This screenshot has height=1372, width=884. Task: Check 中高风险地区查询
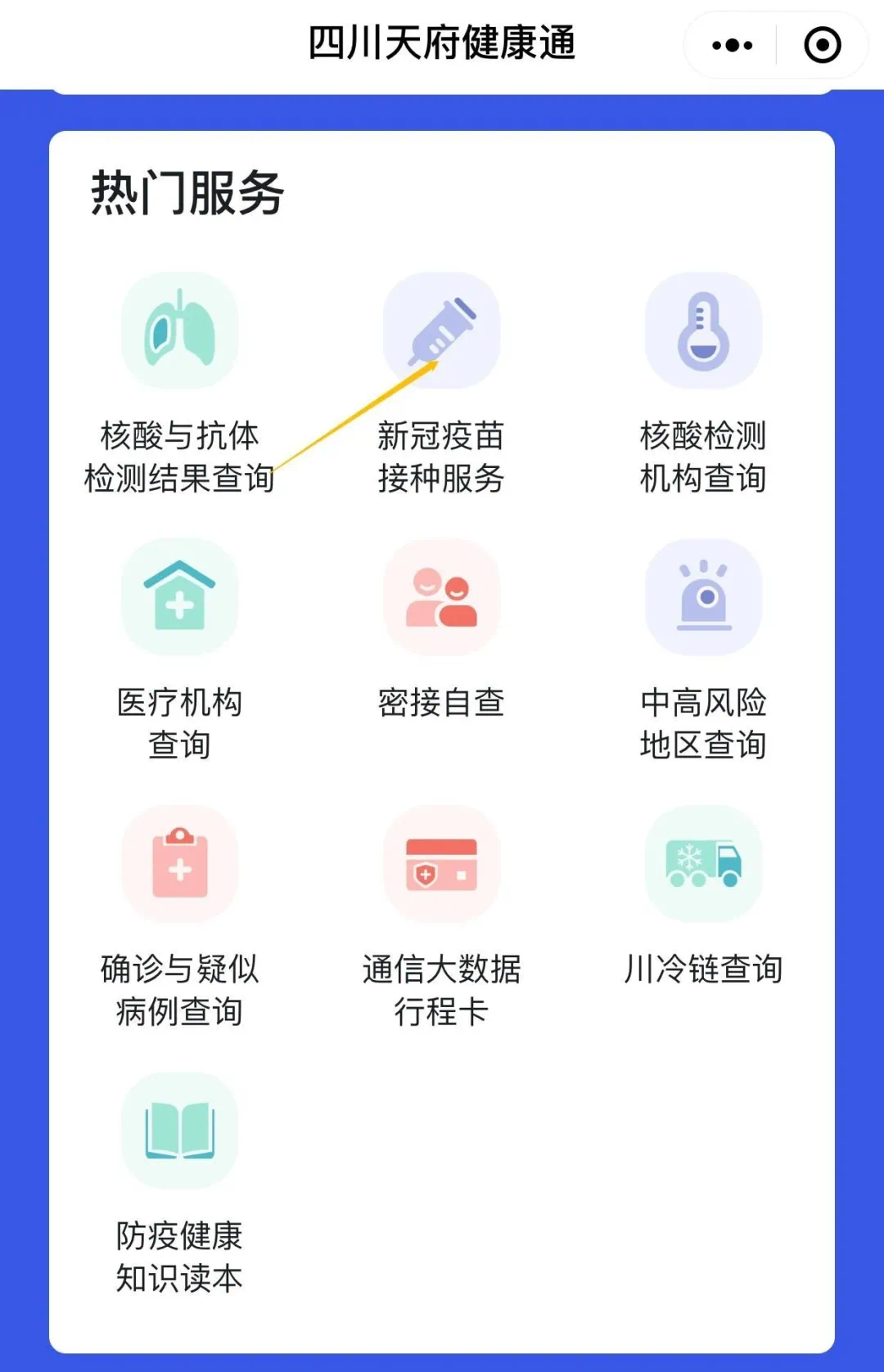pyautogui.click(x=703, y=597)
